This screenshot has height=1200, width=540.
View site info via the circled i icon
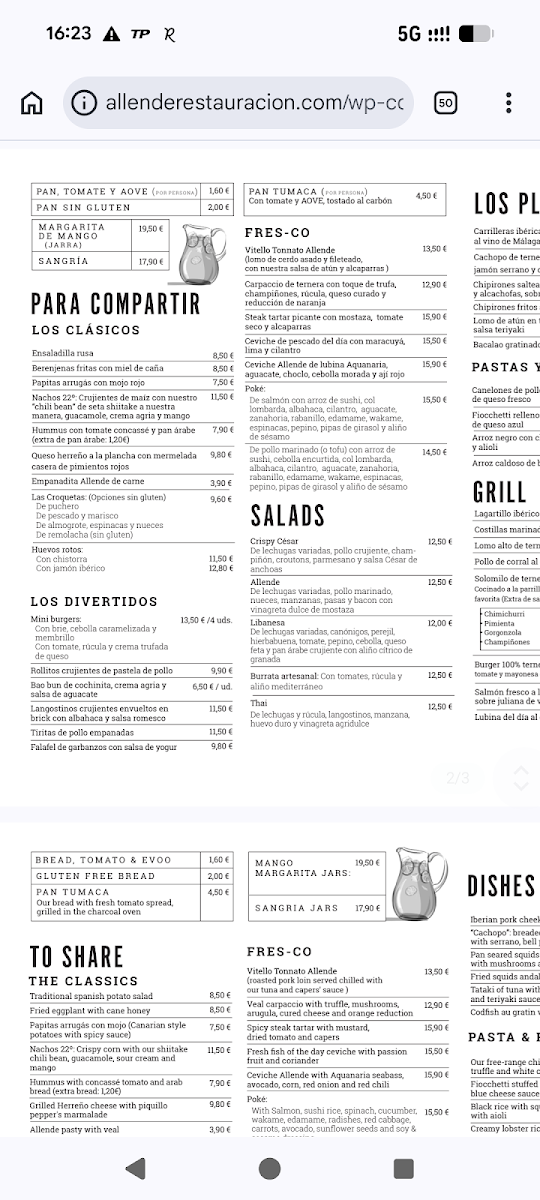tap(86, 103)
